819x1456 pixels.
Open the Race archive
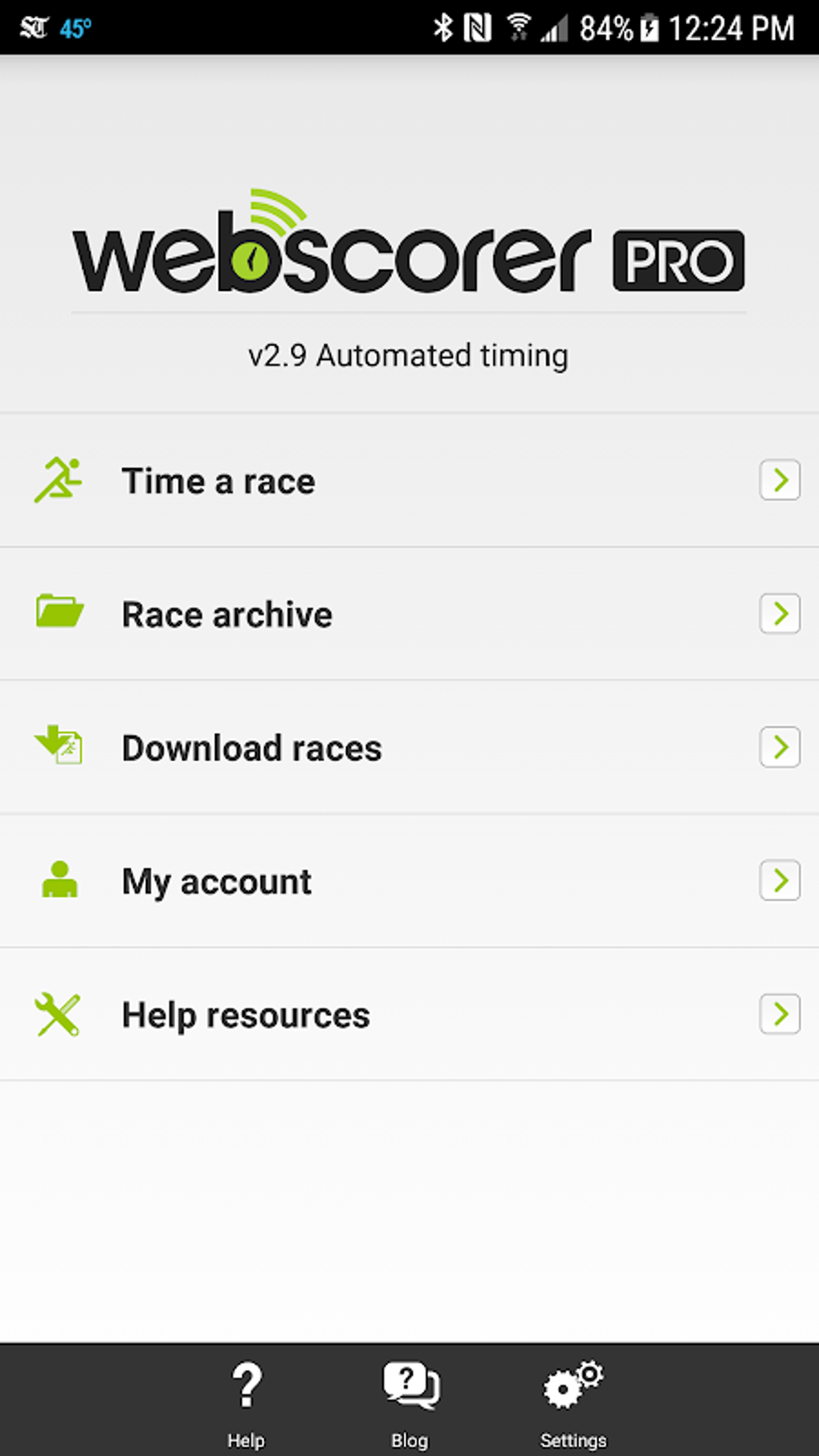point(409,614)
